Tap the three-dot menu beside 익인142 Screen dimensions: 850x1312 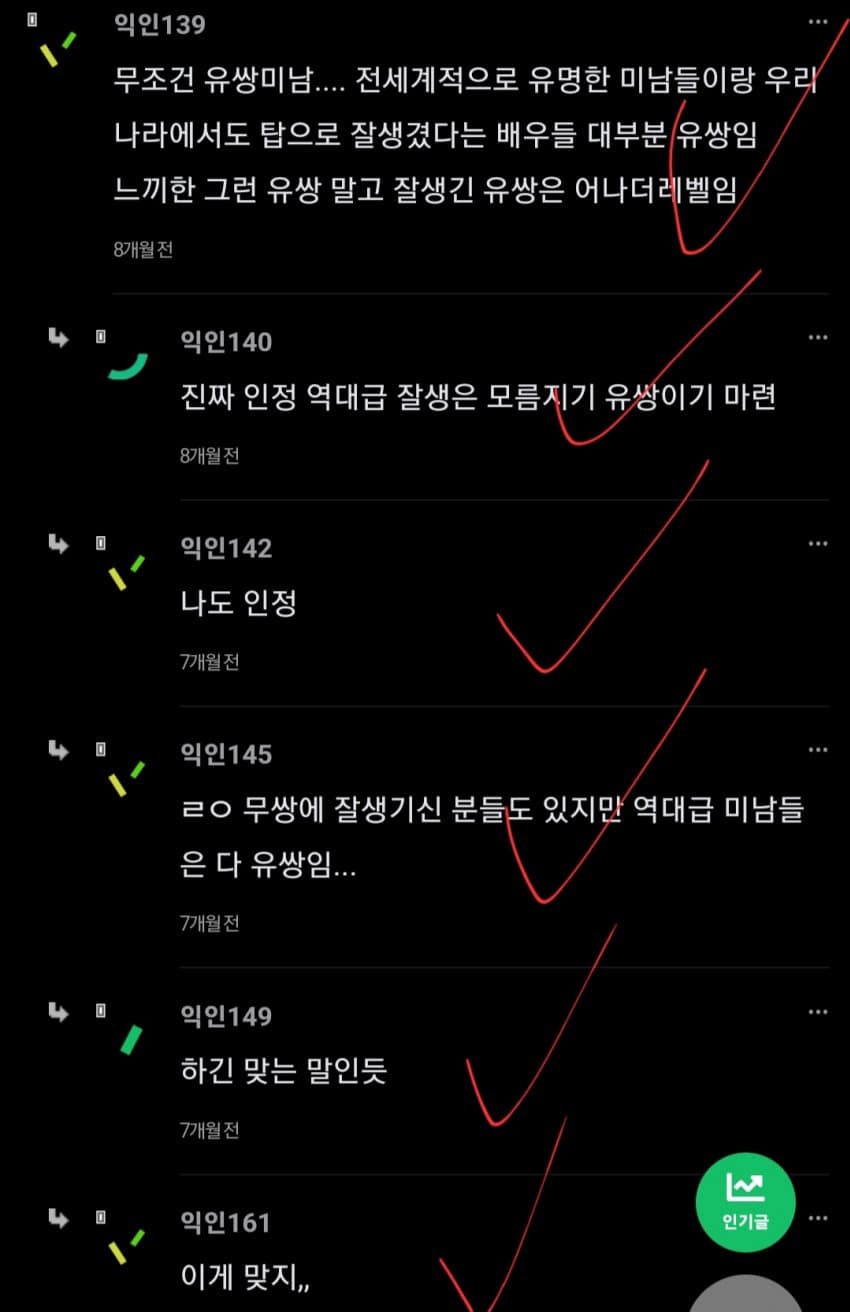tap(818, 544)
